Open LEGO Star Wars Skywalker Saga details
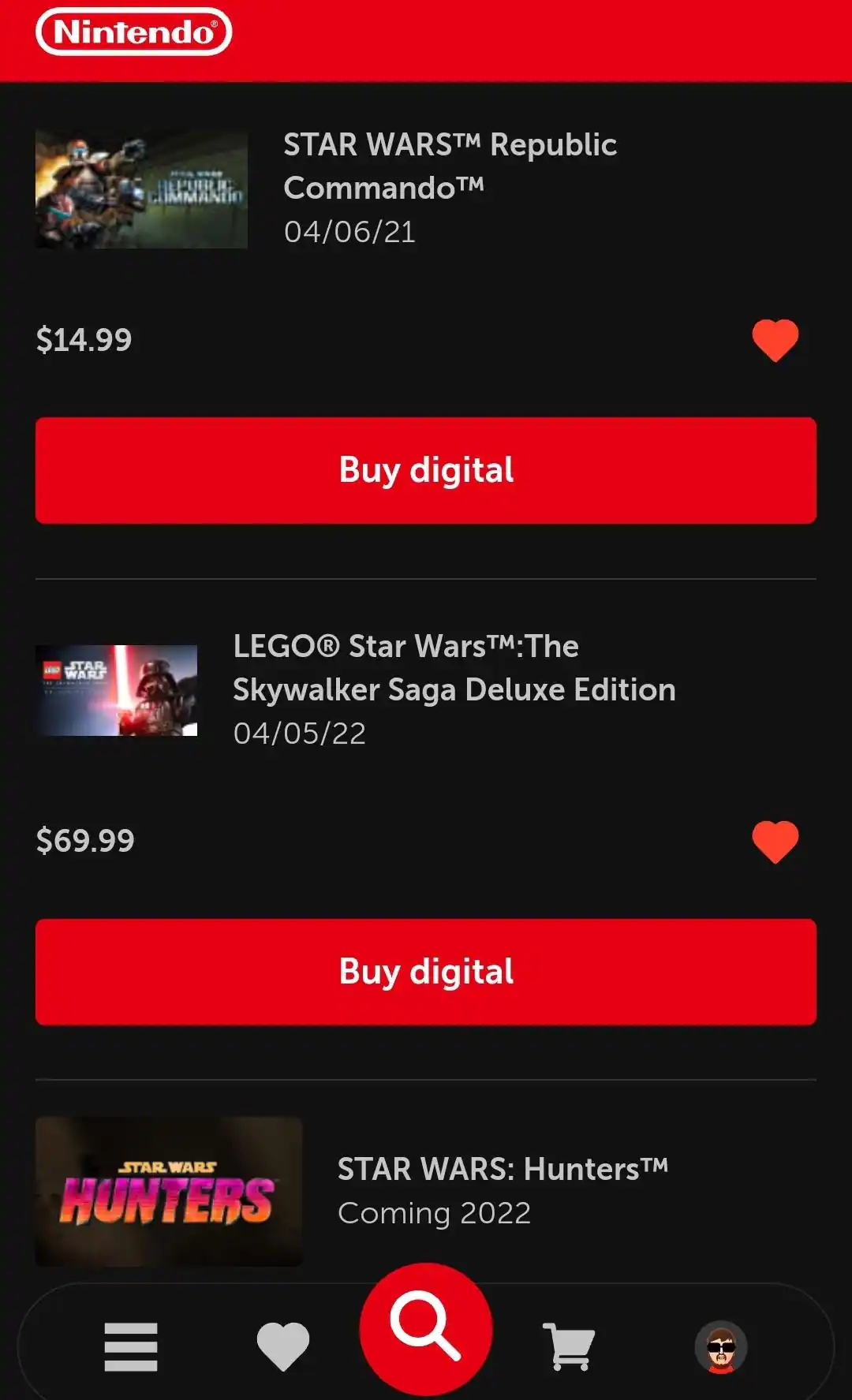852x1400 pixels. click(454, 668)
